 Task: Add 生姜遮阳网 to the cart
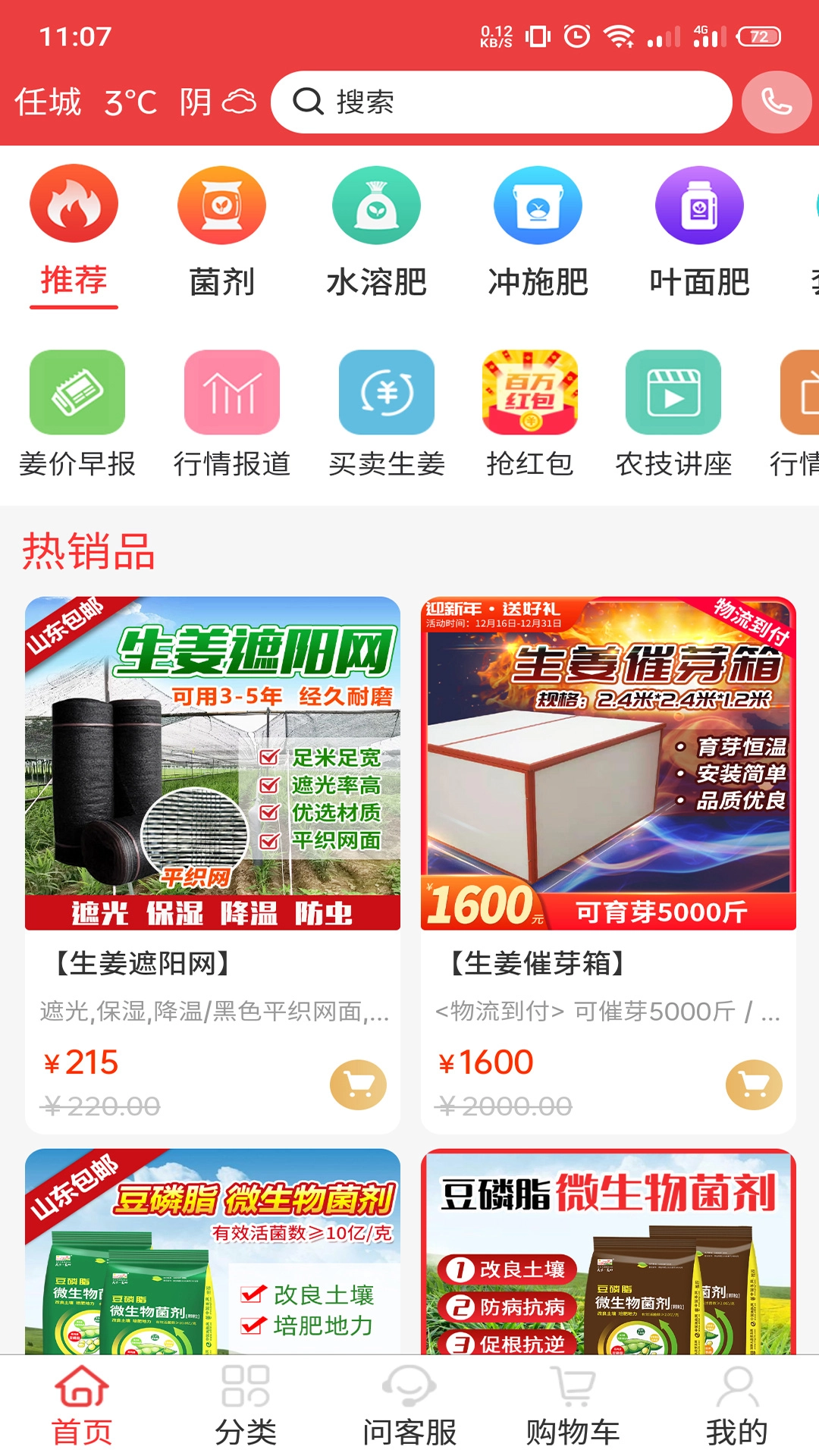click(x=358, y=1084)
